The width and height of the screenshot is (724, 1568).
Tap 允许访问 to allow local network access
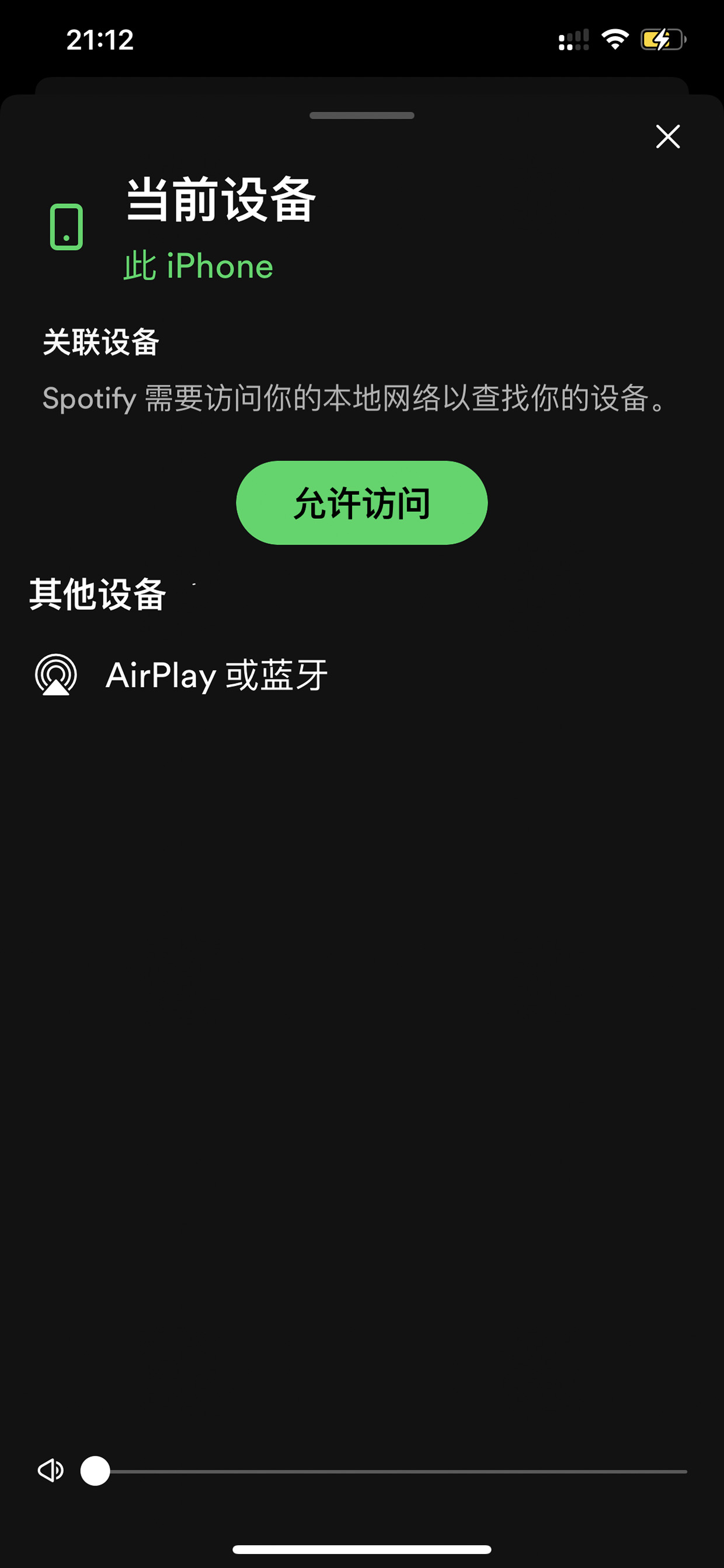coord(361,503)
